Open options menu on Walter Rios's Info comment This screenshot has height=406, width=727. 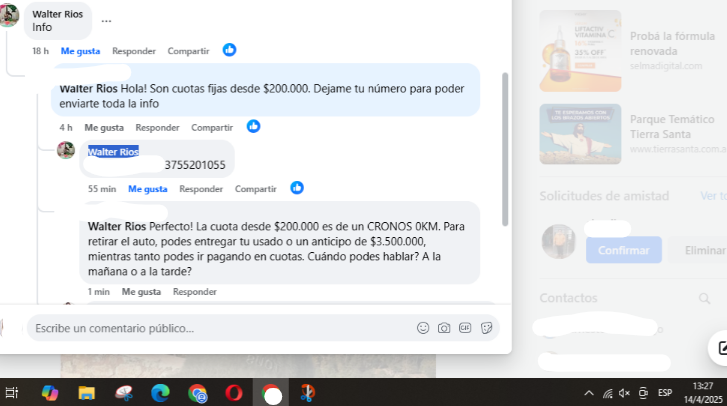106,20
